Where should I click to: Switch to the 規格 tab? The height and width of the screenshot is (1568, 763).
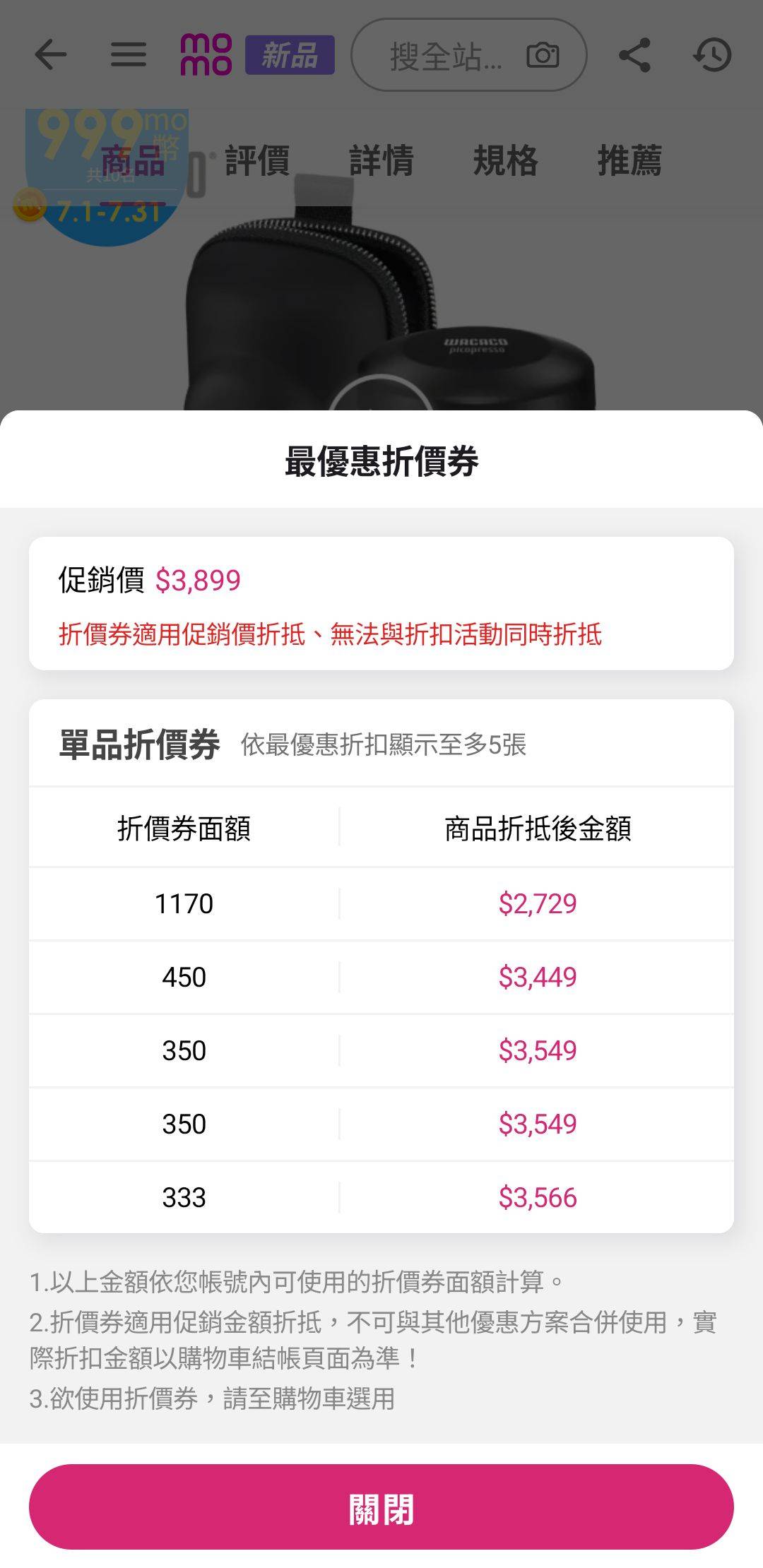[506, 160]
